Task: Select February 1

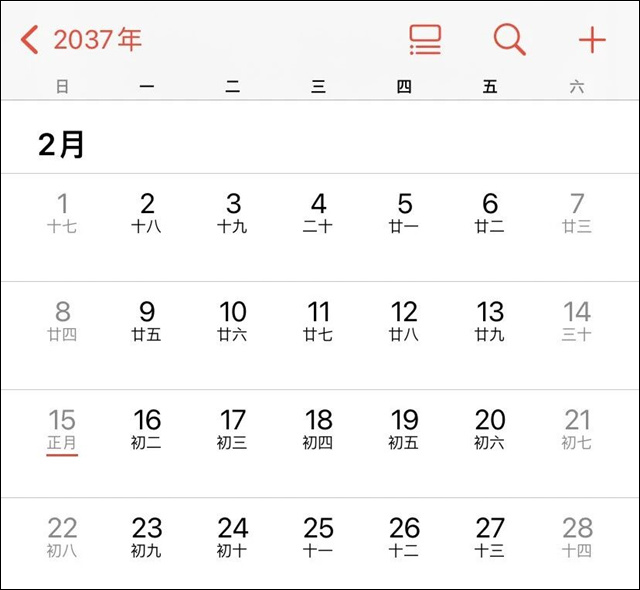Action: [62, 212]
